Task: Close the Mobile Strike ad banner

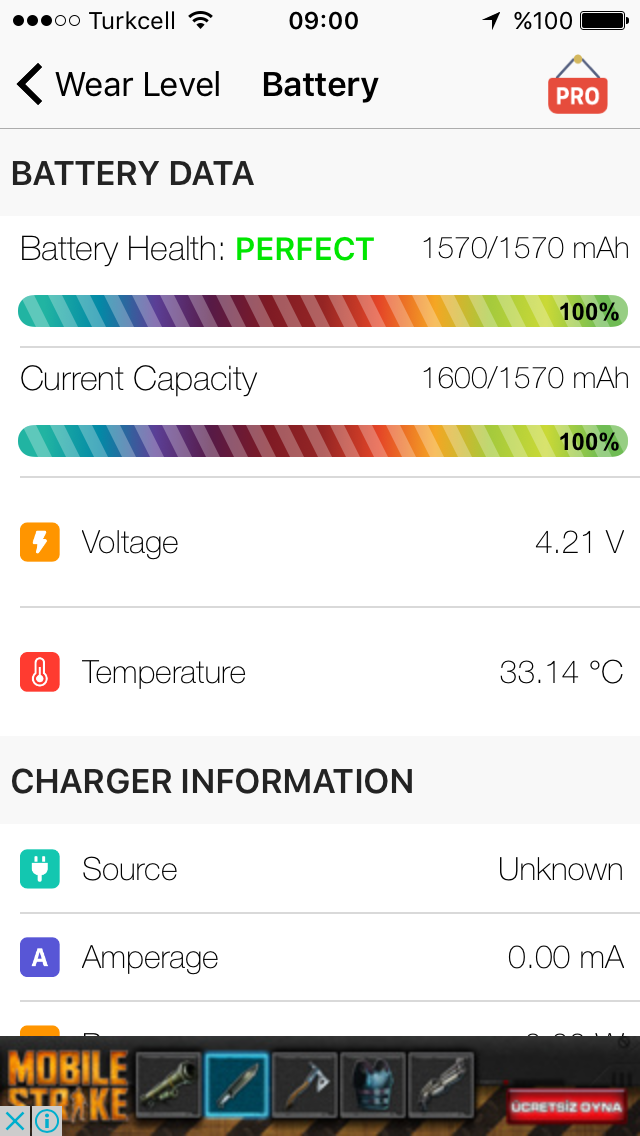Action: point(14,1121)
